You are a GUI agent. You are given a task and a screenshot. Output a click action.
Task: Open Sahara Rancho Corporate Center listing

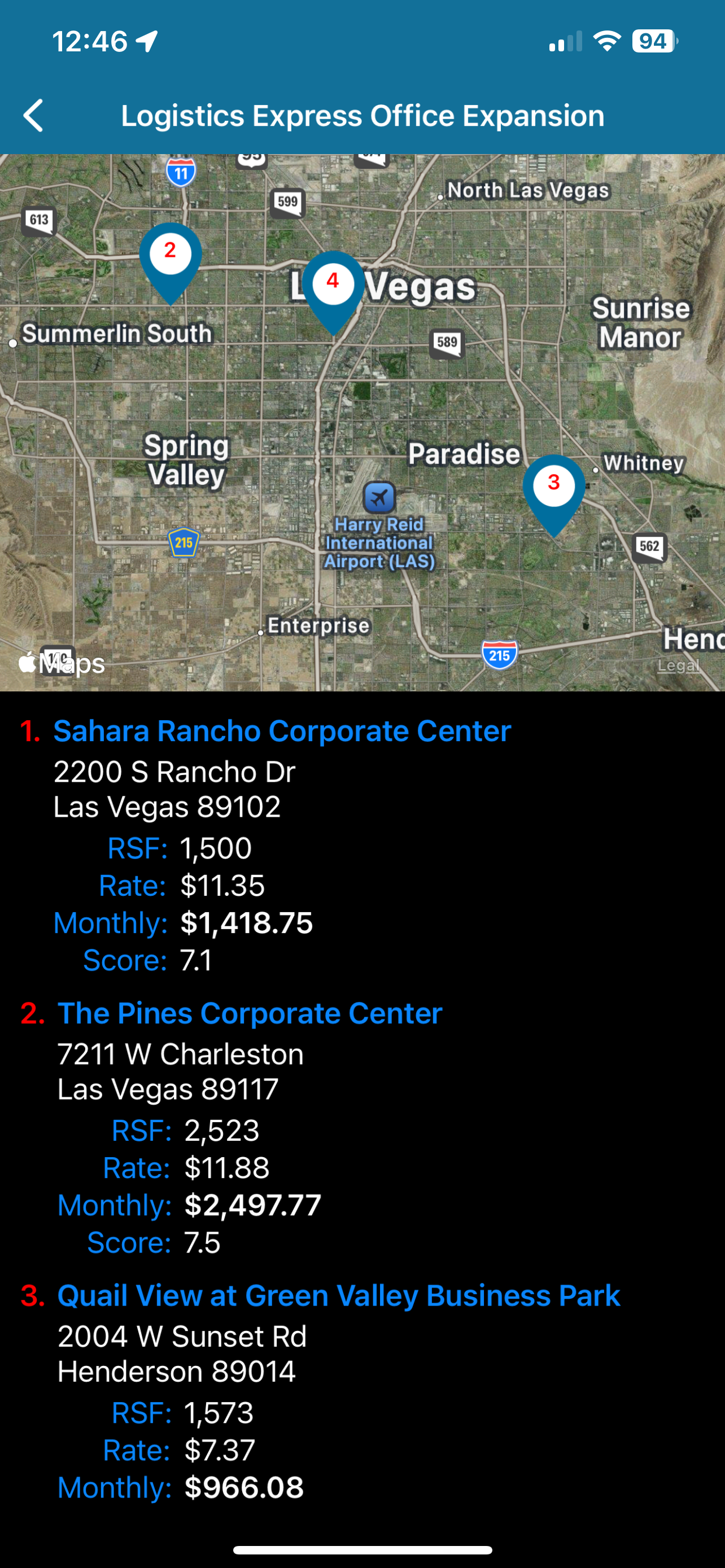coord(282,731)
